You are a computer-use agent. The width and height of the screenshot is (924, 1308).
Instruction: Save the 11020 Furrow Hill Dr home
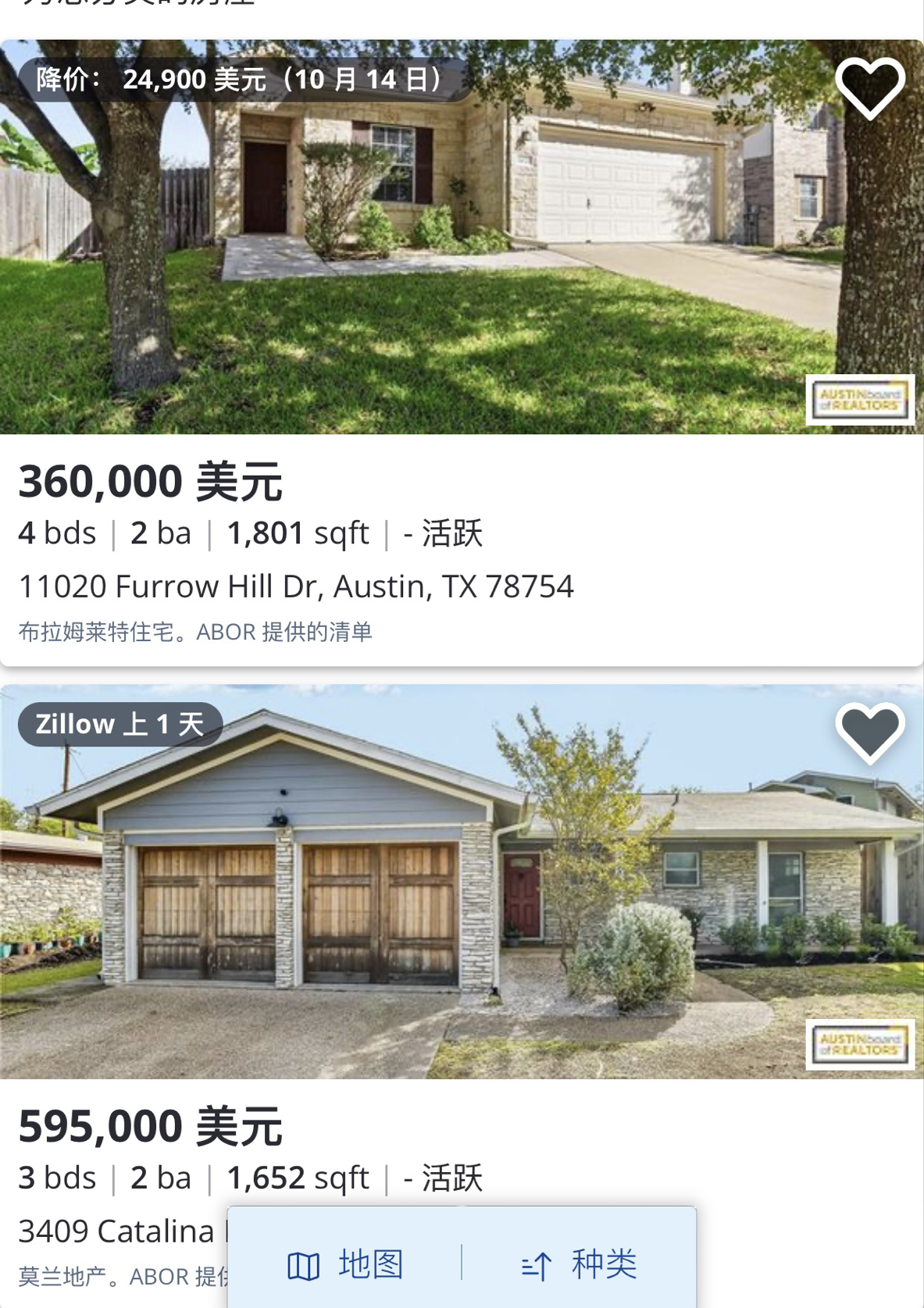pyautogui.click(x=869, y=87)
